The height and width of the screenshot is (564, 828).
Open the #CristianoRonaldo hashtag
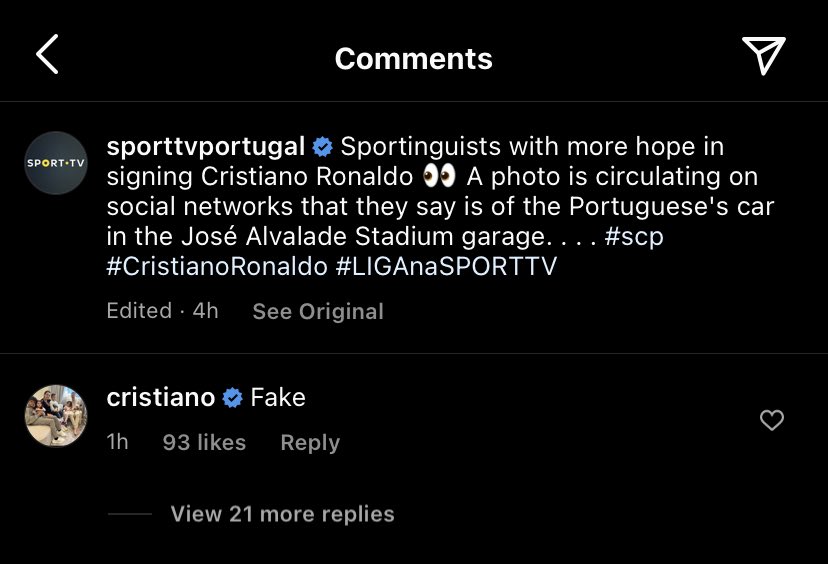(217, 267)
